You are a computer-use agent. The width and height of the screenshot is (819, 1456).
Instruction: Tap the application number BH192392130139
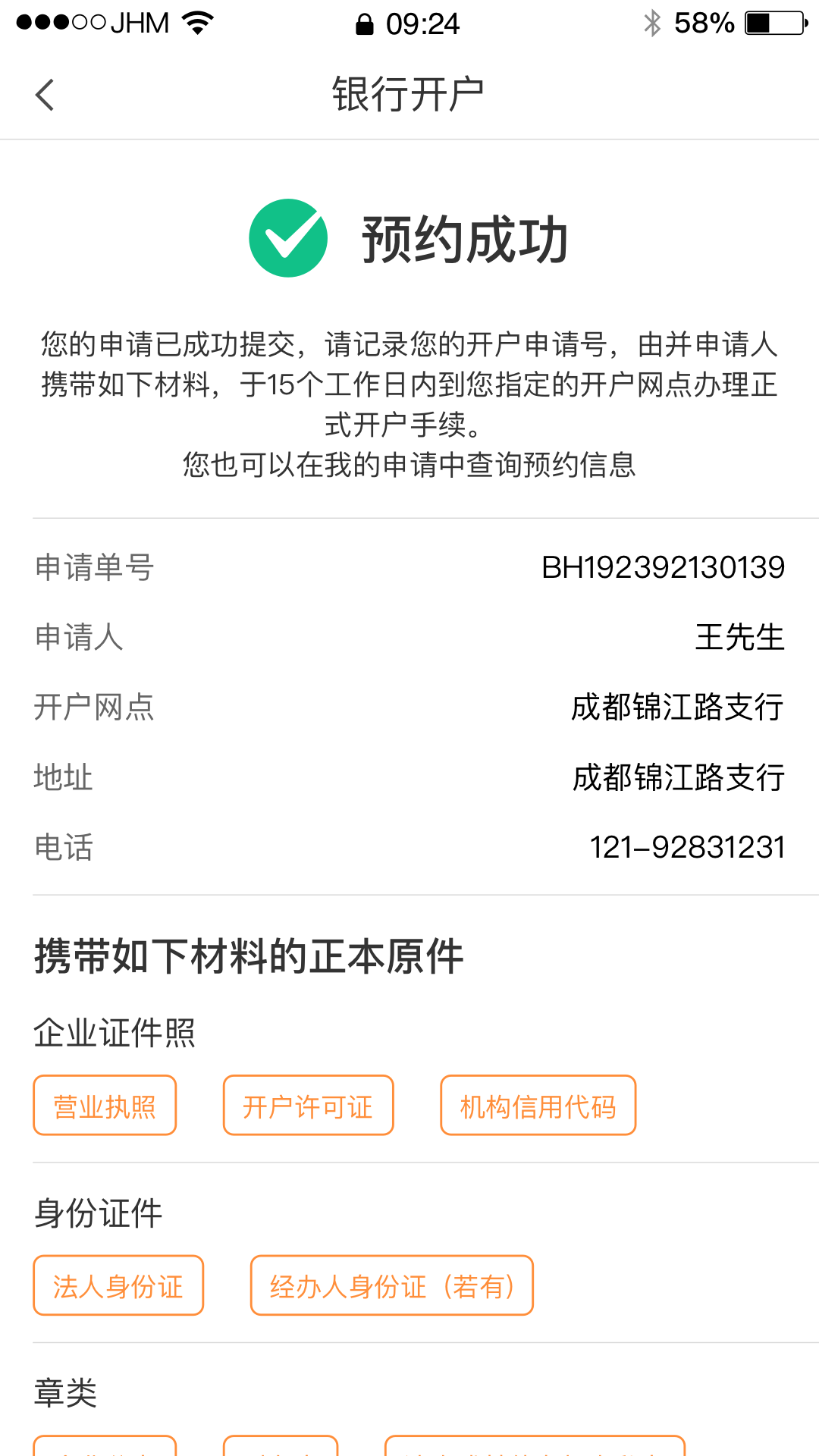[664, 566]
